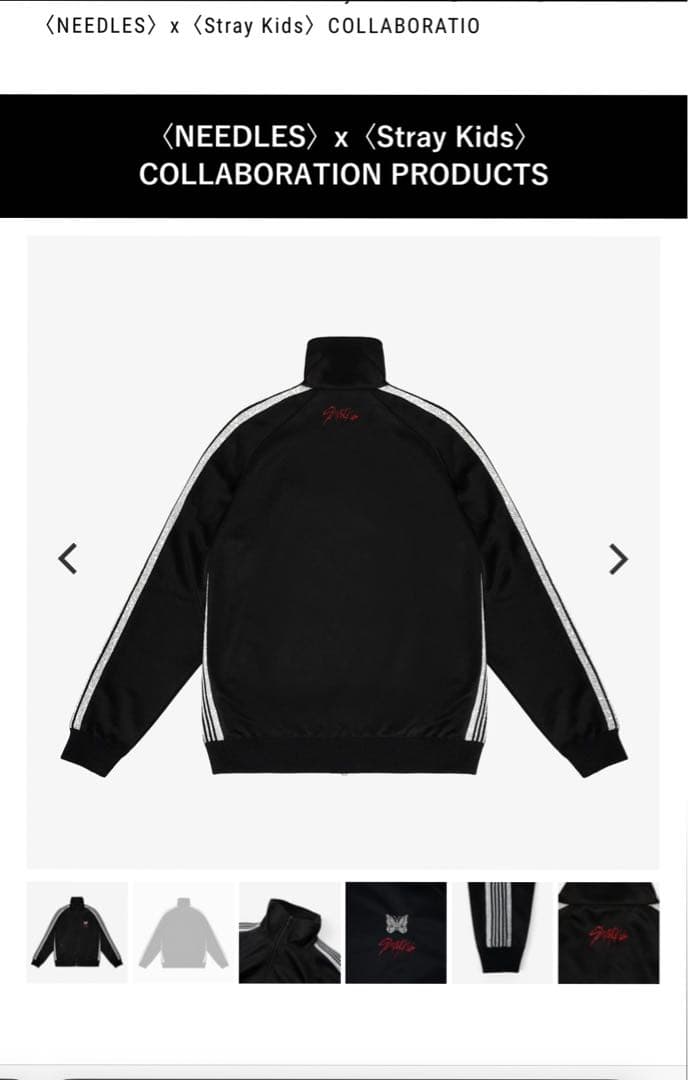Choose the striped sleeve cuff thumbnail

click(502, 932)
